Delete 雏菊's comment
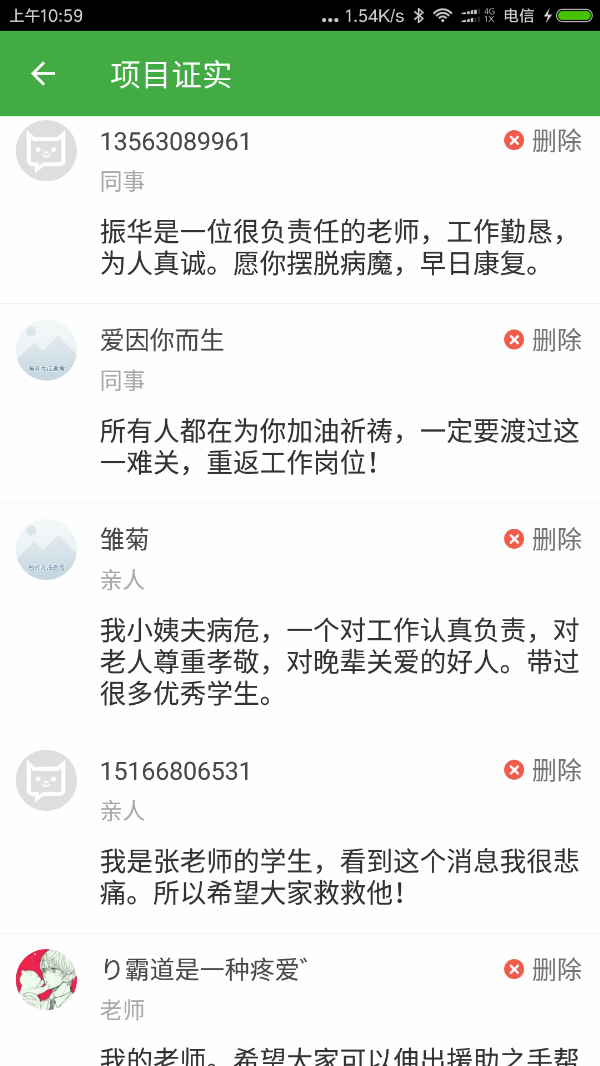Image resolution: width=600 pixels, height=1066 pixels. tap(543, 539)
